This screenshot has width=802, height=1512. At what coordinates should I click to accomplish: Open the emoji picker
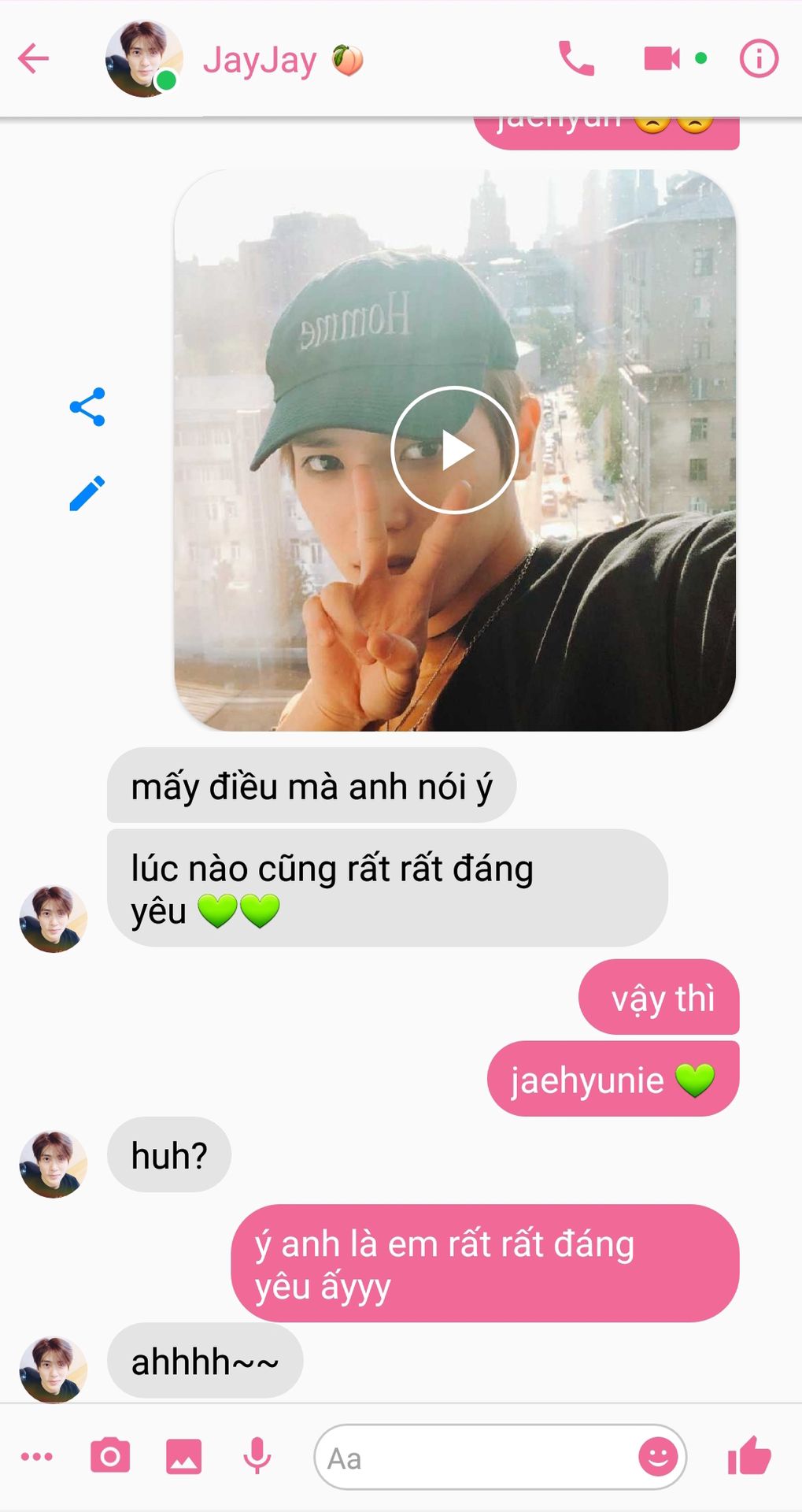(658, 1457)
